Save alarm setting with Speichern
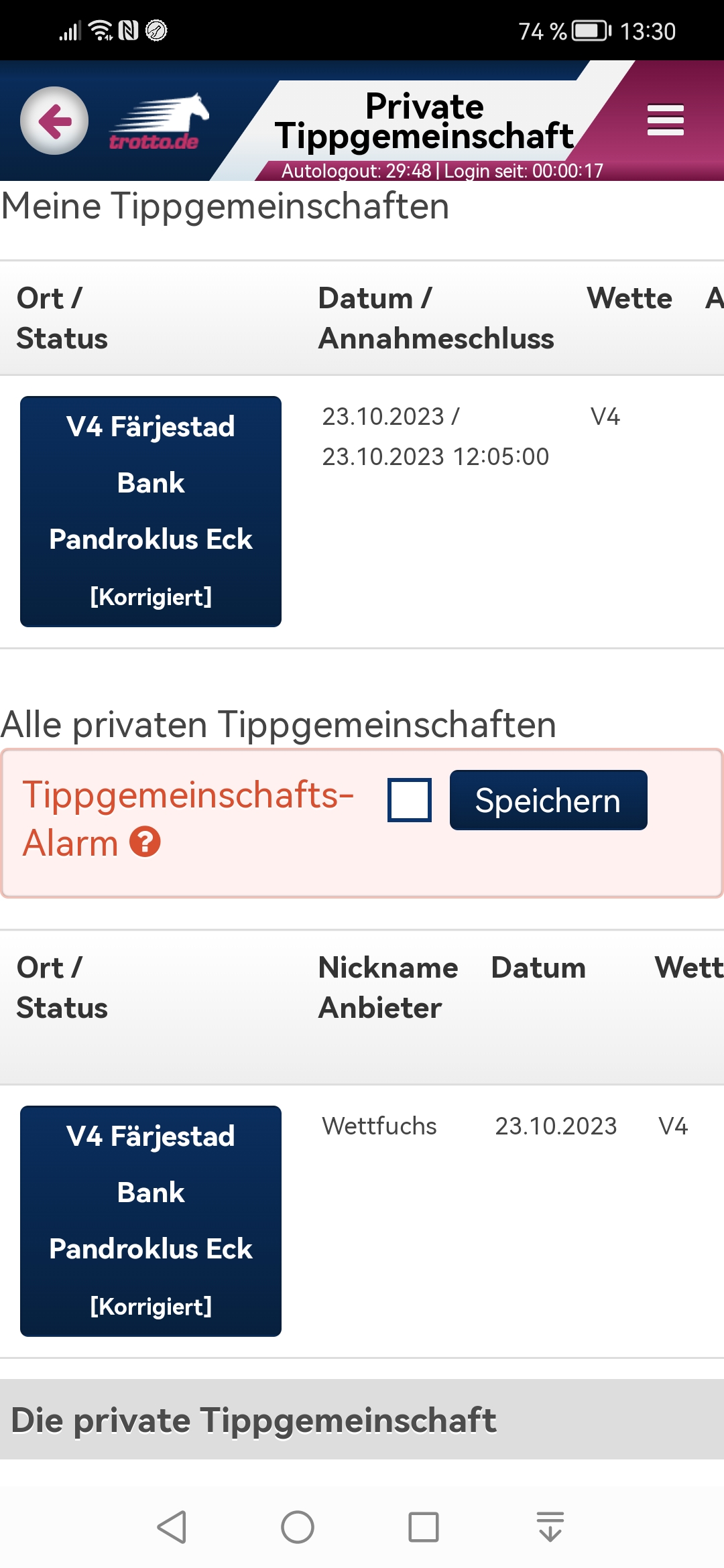The width and height of the screenshot is (724, 1568). [x=548, y=800]
